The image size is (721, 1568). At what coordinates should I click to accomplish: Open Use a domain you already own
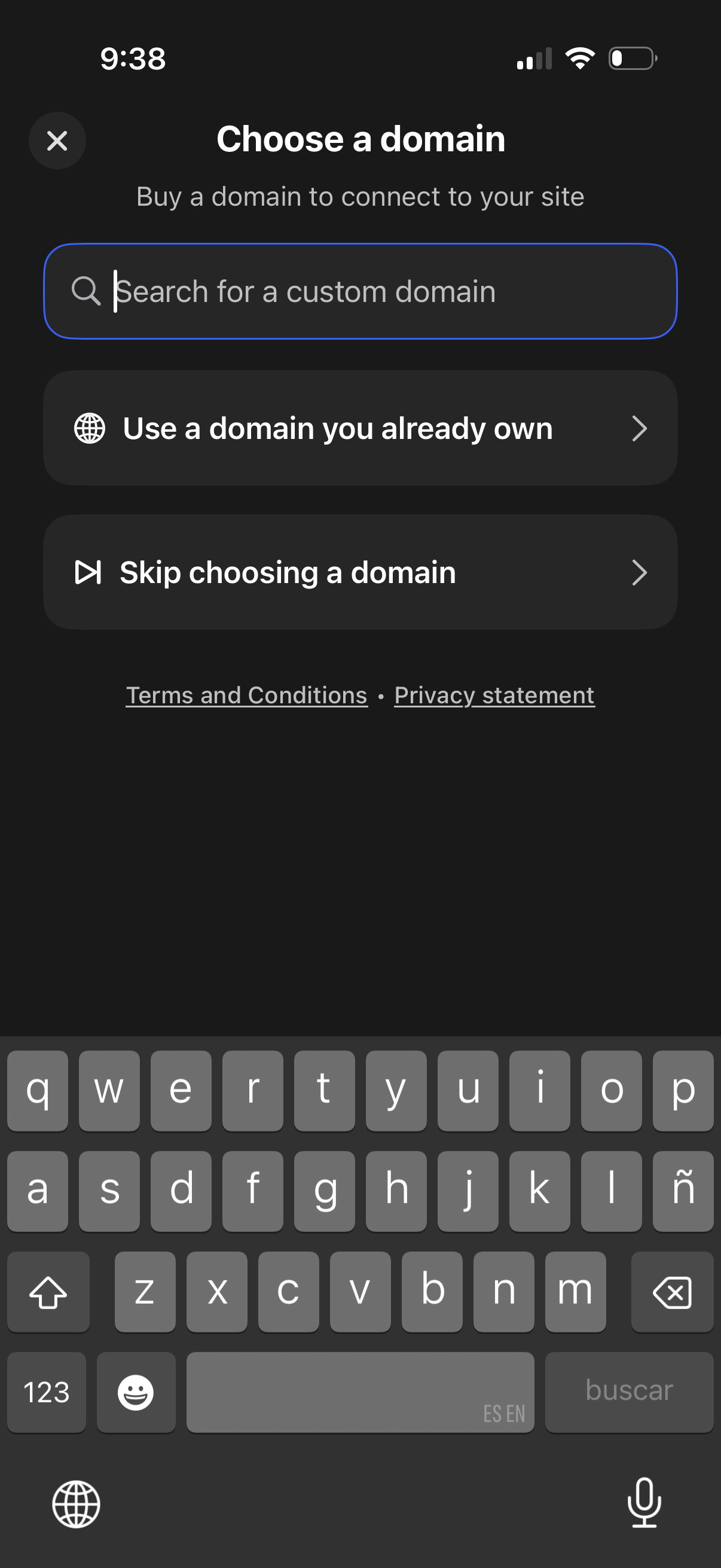click(x=360, y=428)
